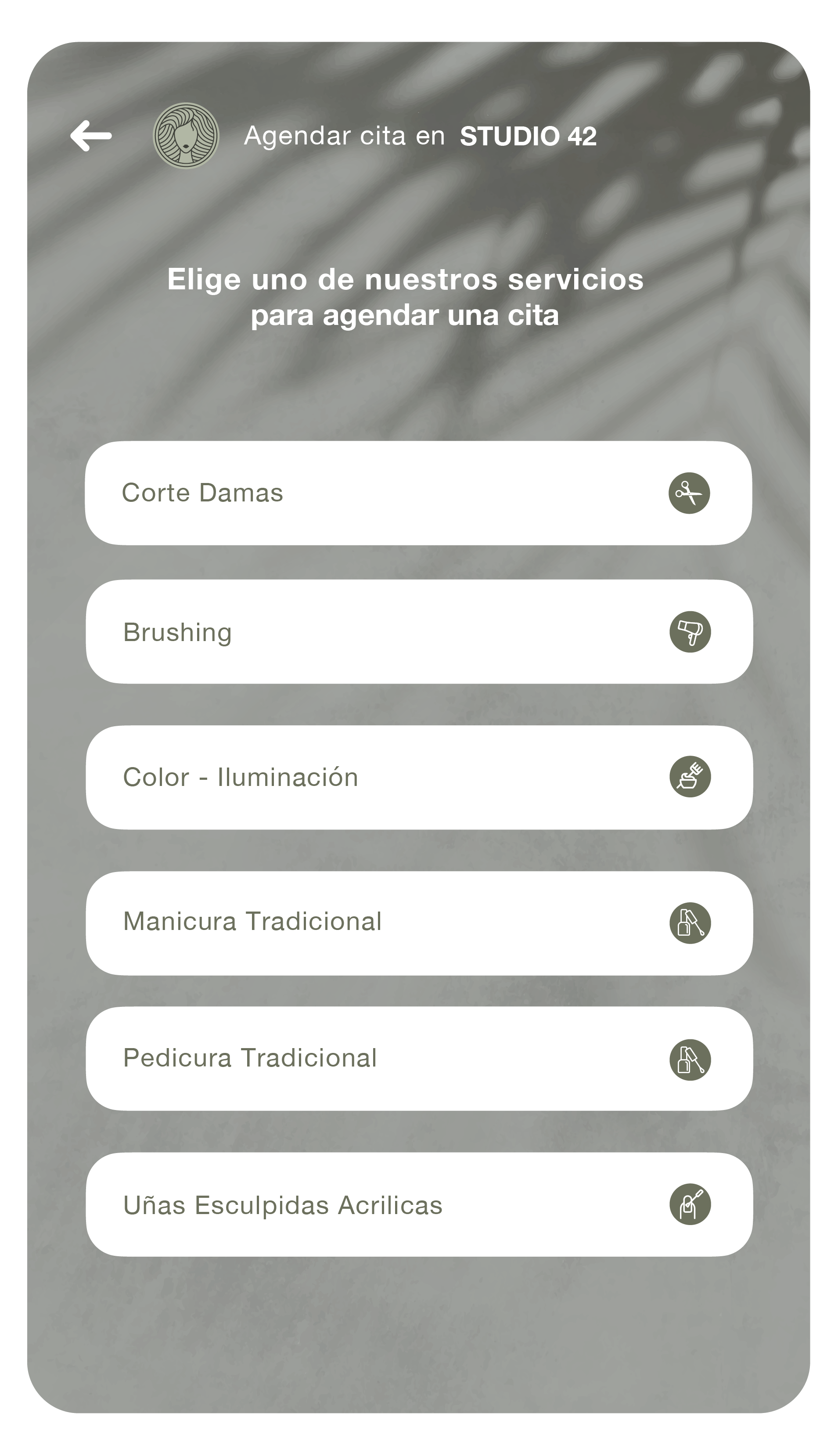Image resolution: width=838 pixels, height=1456 pixels.
Task: Select the Corte Damas service
Action: 418,493
